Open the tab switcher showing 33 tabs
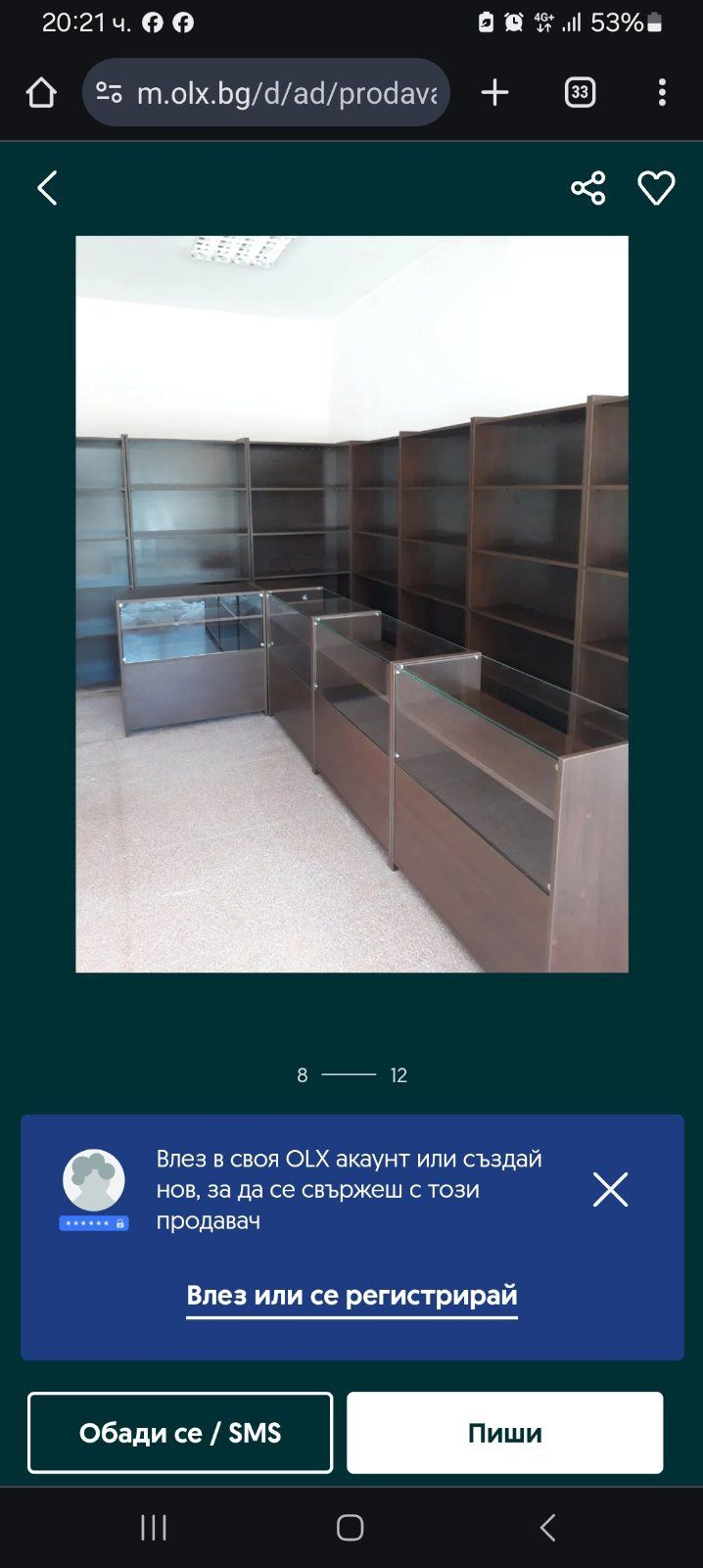 click(x=580, y=93)
